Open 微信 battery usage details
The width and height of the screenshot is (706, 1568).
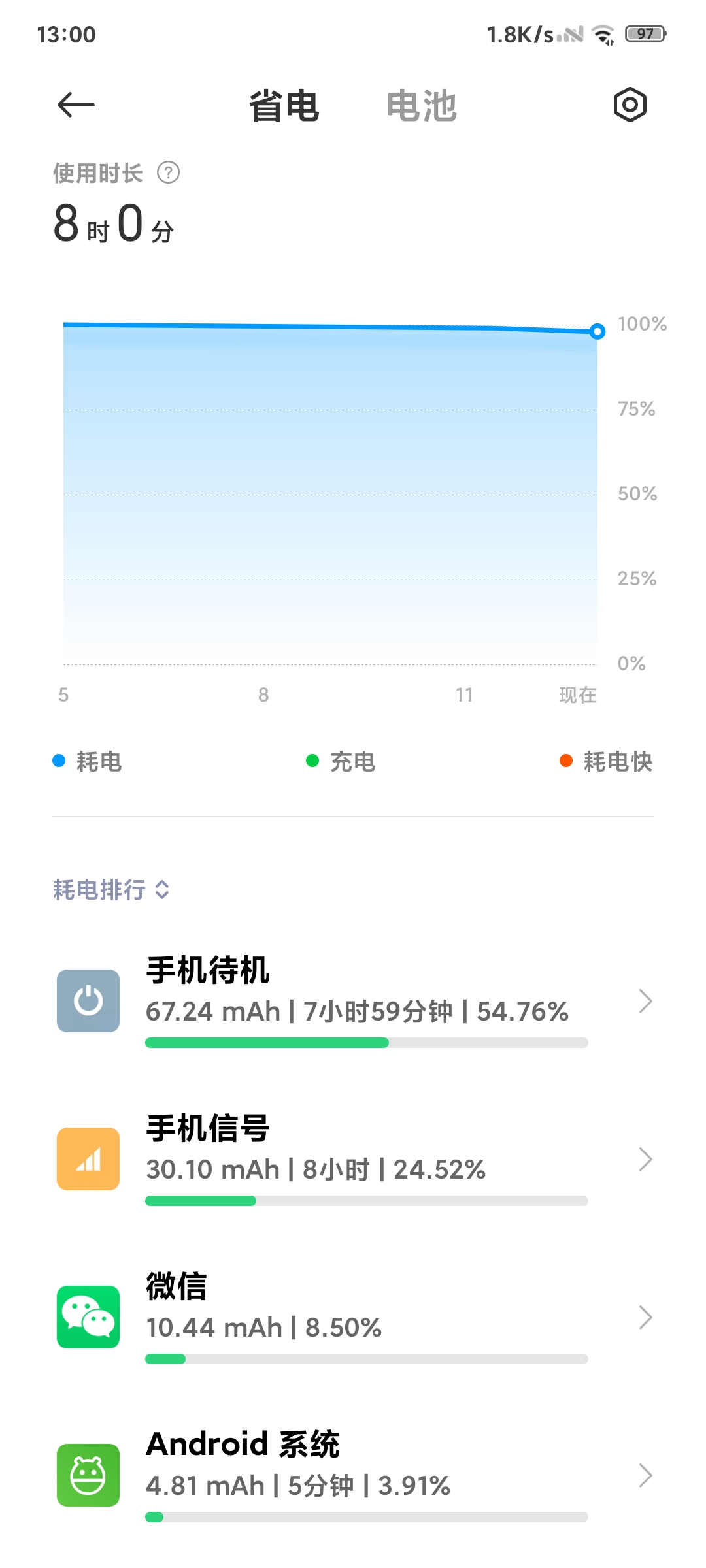click(x=353, y=1317)
